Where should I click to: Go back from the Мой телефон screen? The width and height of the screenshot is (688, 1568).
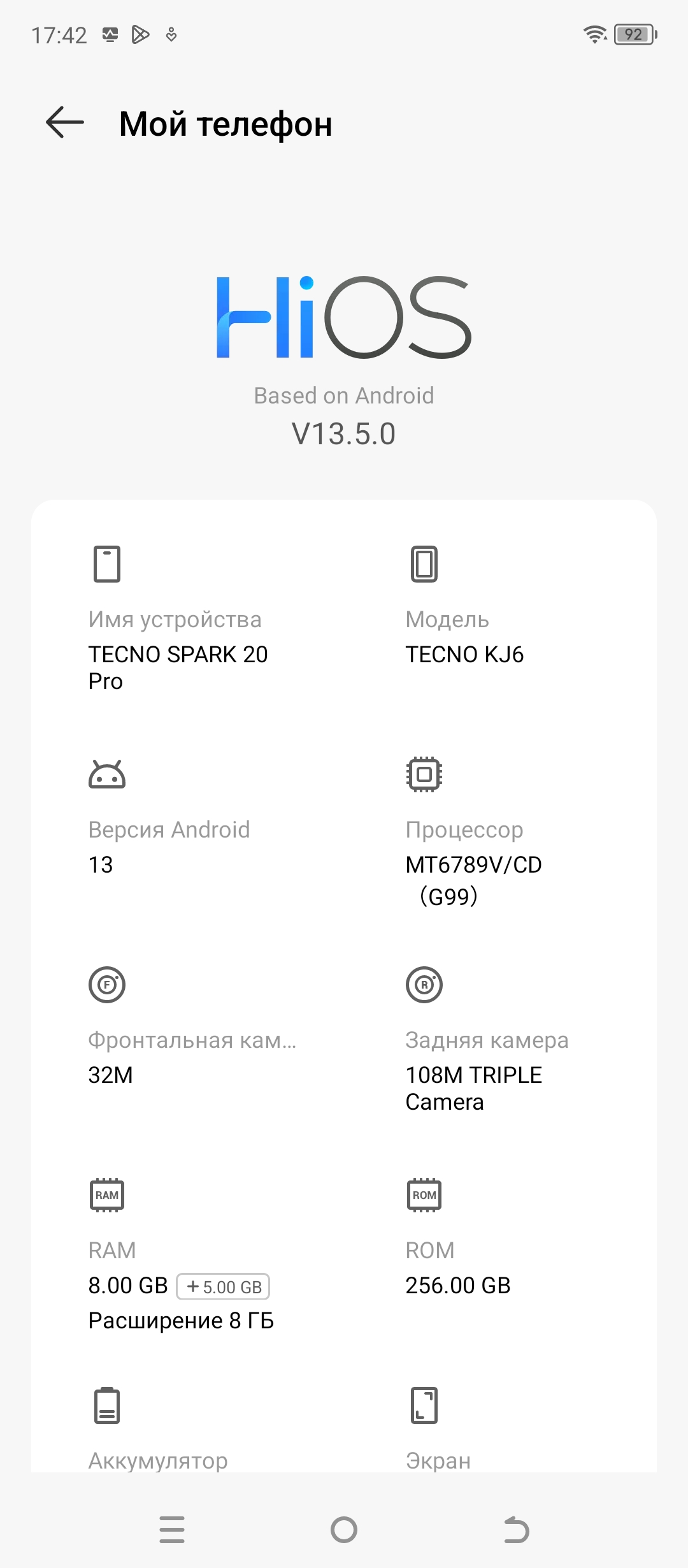click(x=65, y=122)
